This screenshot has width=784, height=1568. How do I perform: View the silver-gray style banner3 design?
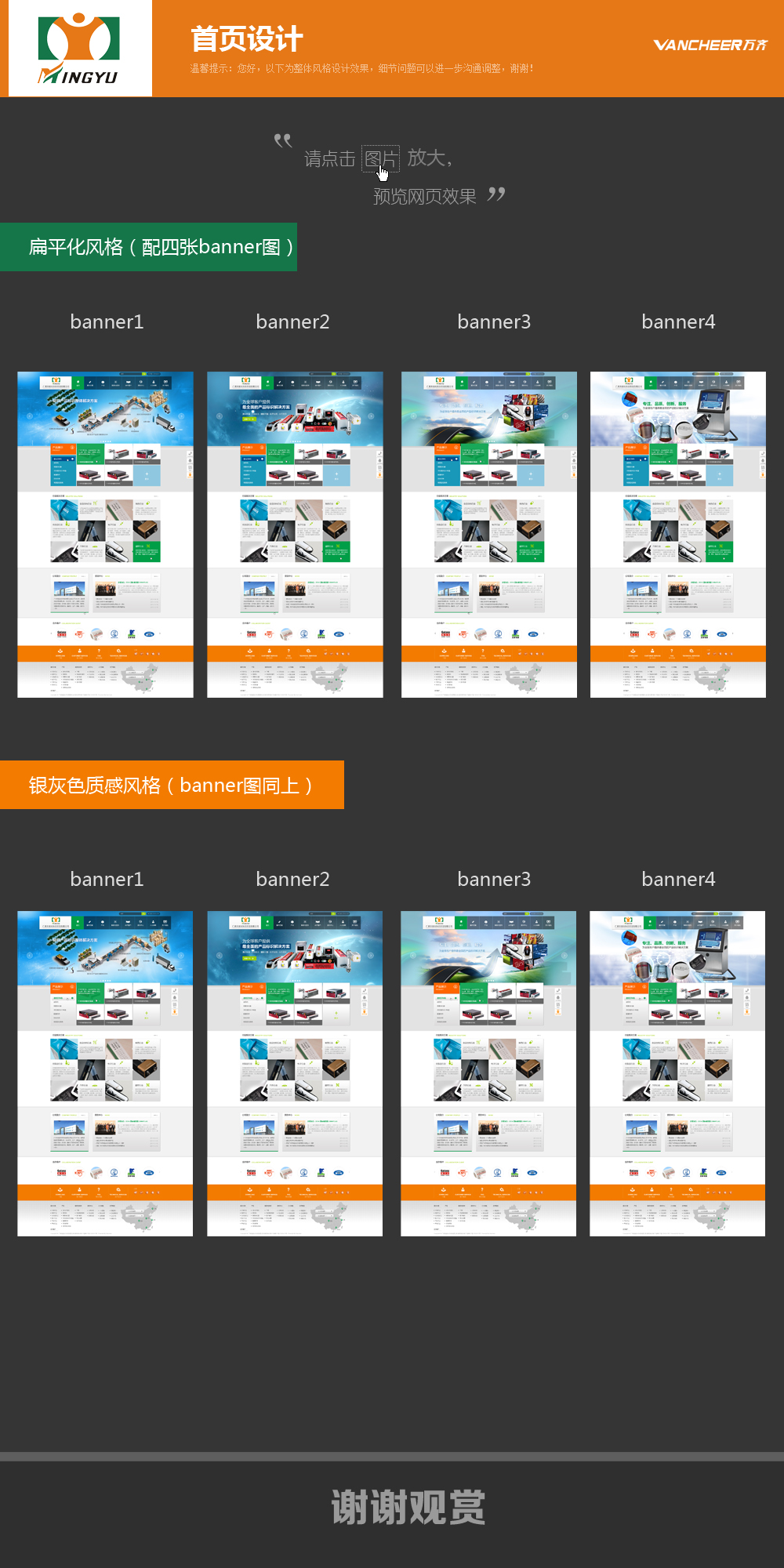tap(488, 1073)
